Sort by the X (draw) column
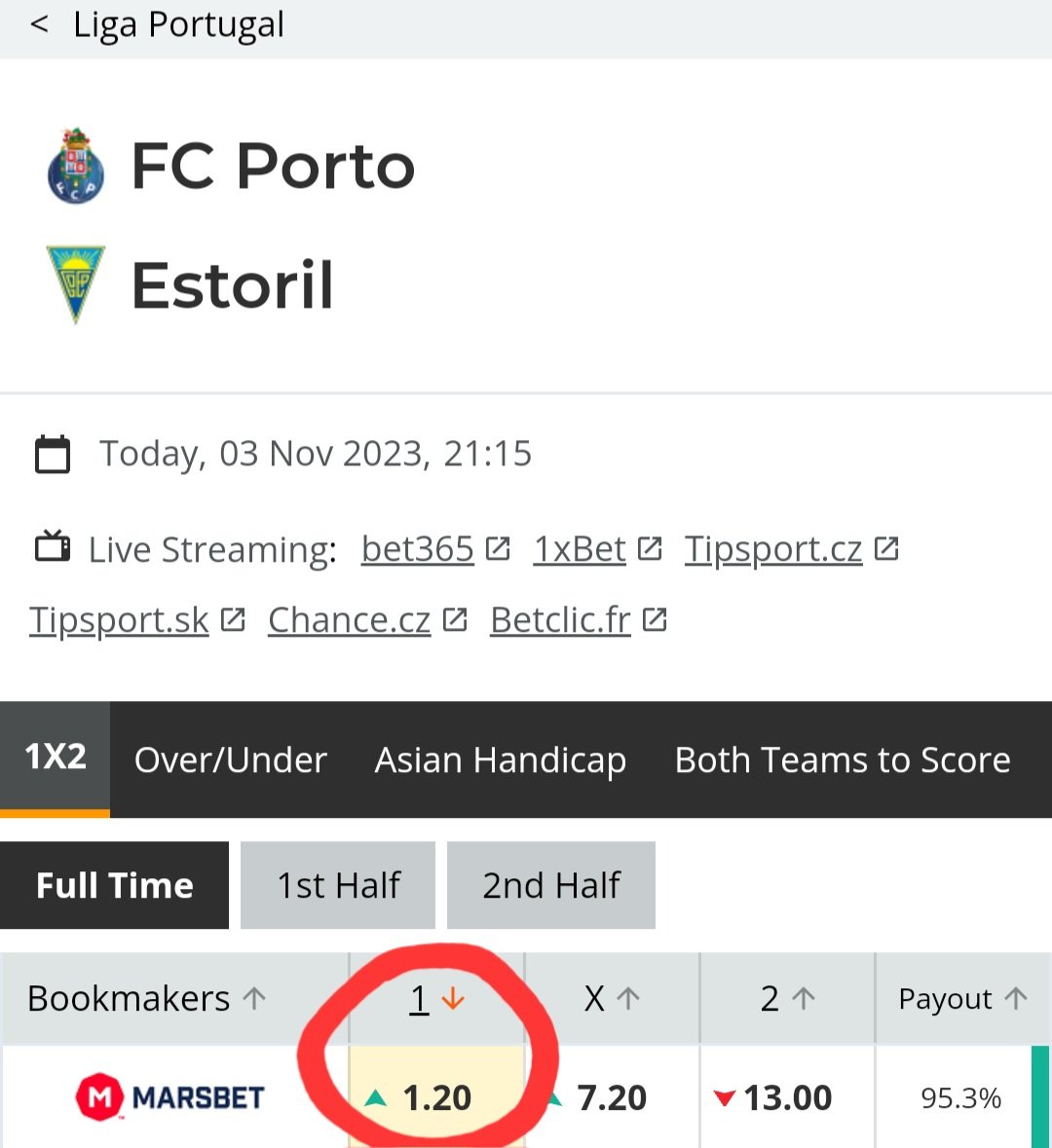The width and height of the screenshot is (1052, 1148). point(612,998)
